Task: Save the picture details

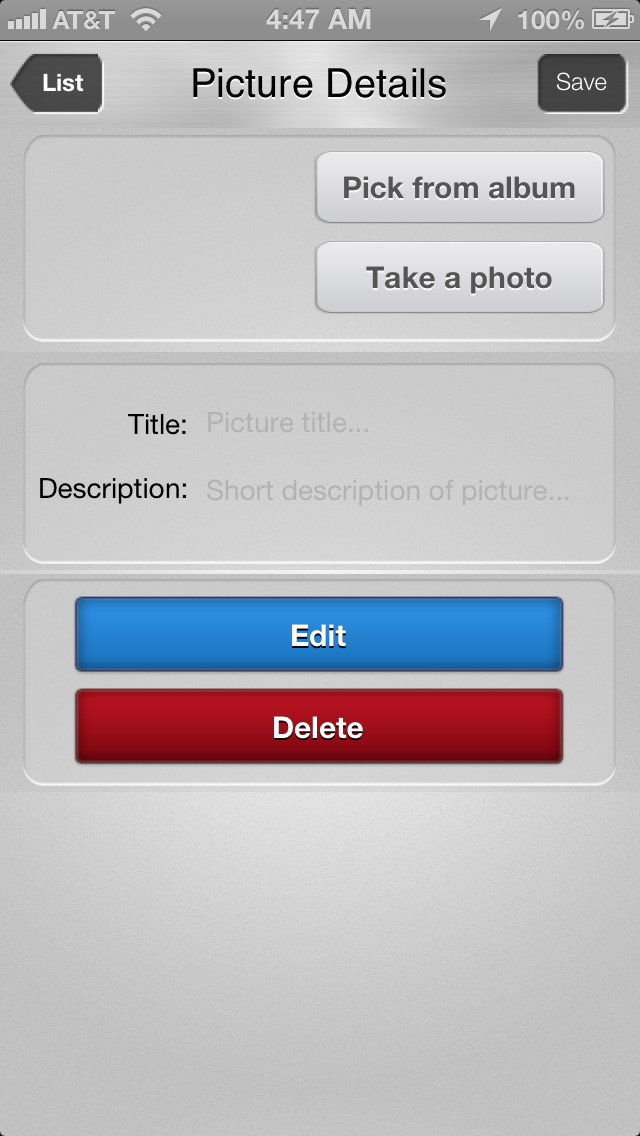Action: coord(581,83)
